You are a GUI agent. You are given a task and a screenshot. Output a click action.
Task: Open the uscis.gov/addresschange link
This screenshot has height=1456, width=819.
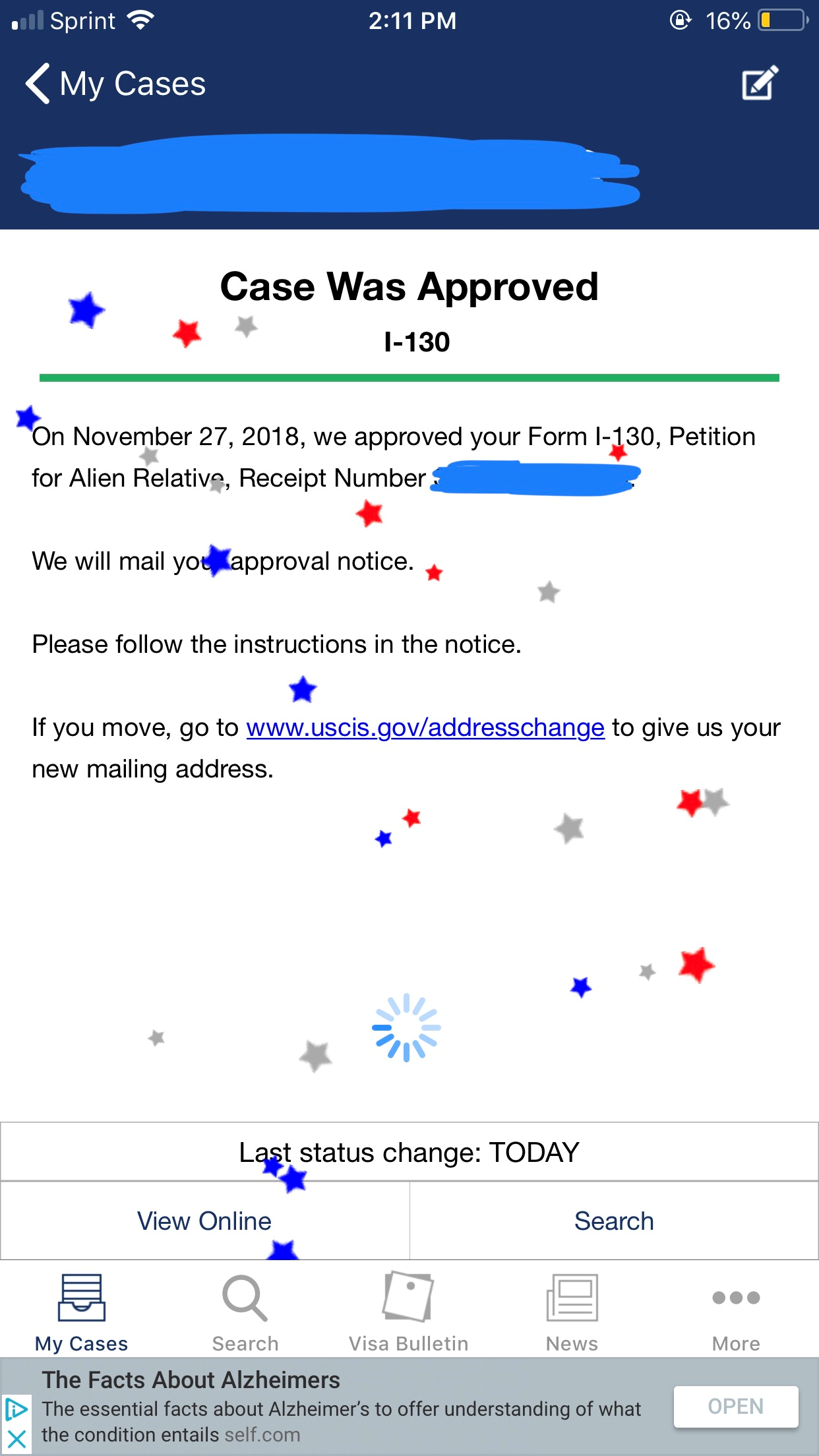(x=425, y=727)
